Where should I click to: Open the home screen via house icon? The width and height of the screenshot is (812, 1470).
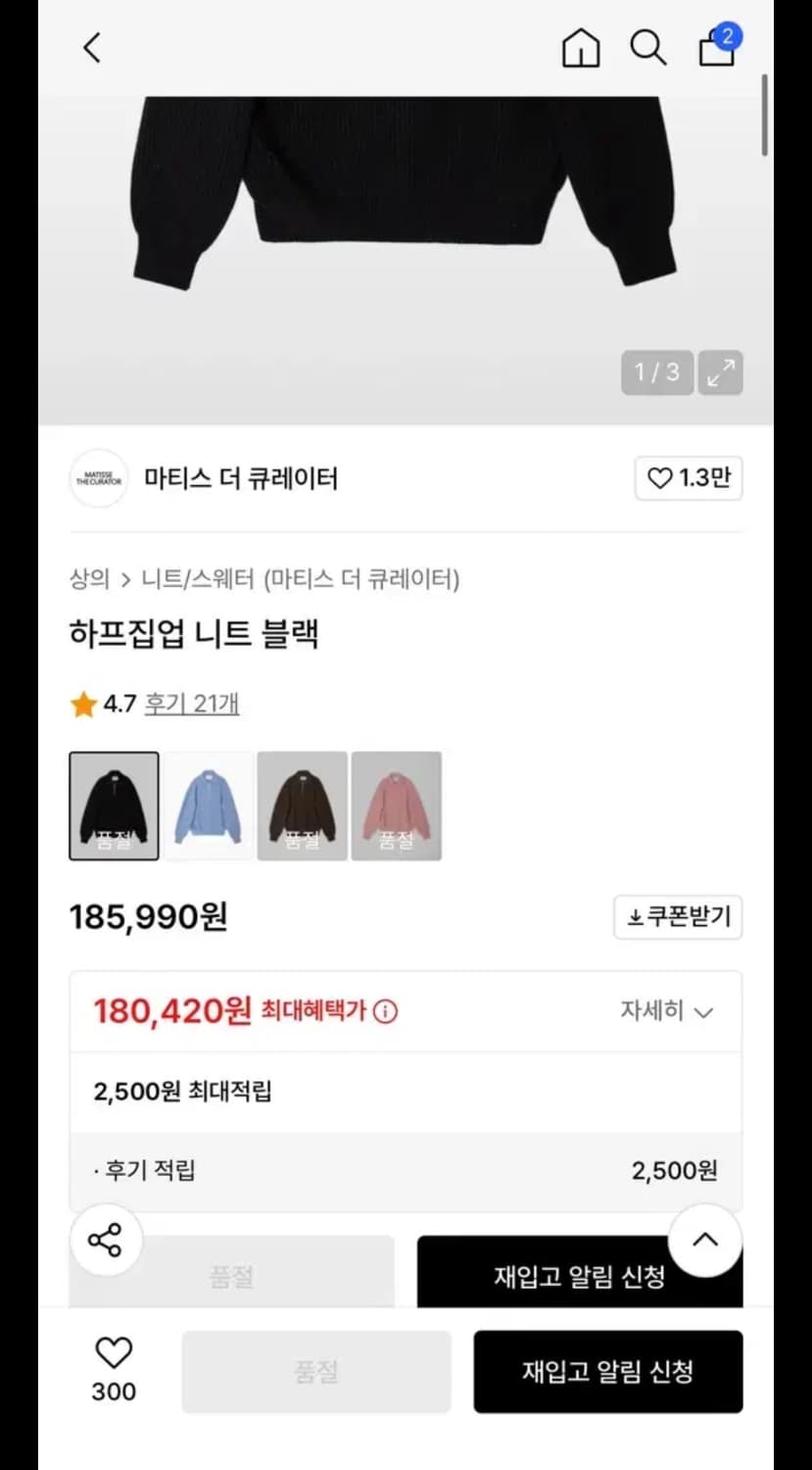click(x=580, y=47)
